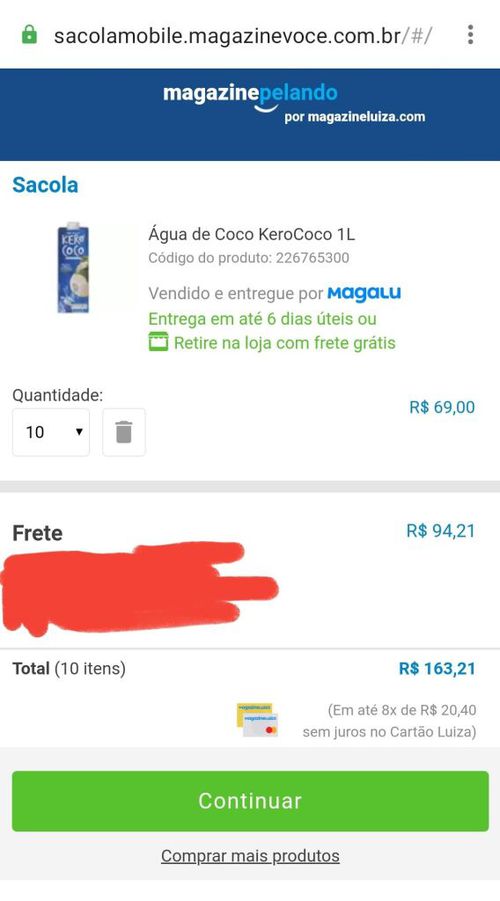Open the quantity dropdown showing 10
The image size is (500, 901).
point(51,432)
